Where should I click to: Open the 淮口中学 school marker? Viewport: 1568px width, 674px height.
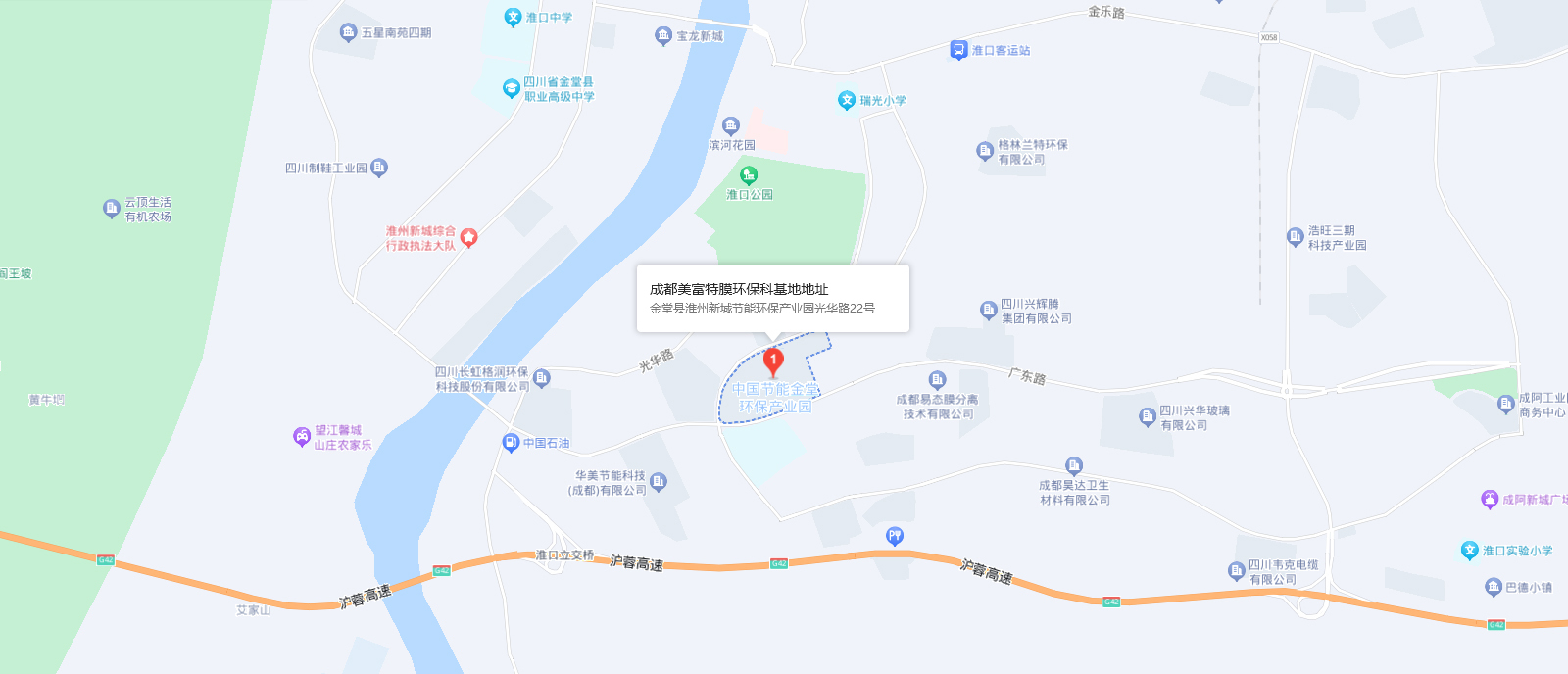point(513,17)
